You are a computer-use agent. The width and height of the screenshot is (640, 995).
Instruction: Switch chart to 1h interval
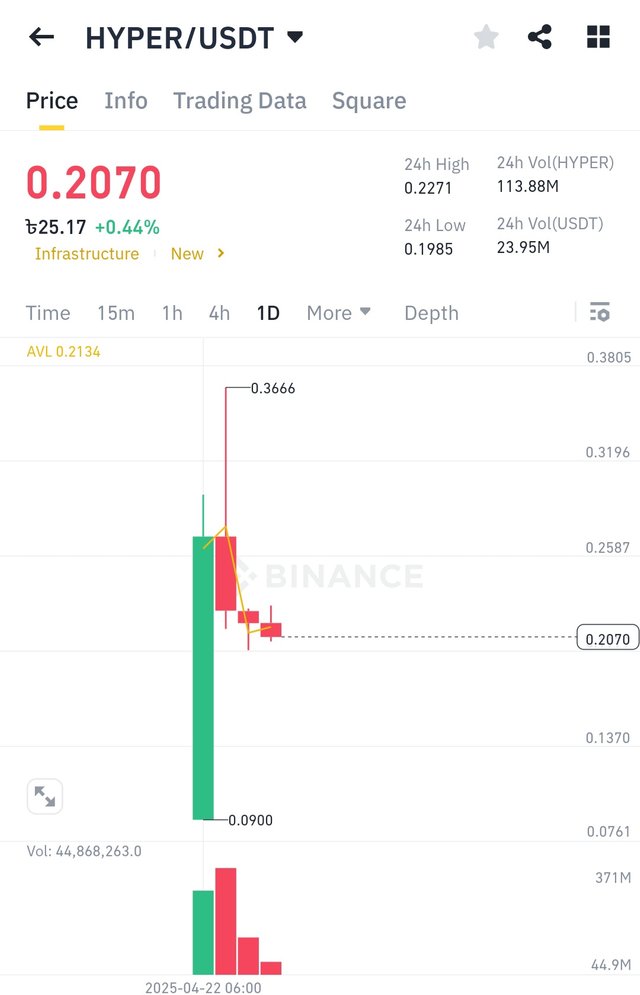(x=172, y=313)
